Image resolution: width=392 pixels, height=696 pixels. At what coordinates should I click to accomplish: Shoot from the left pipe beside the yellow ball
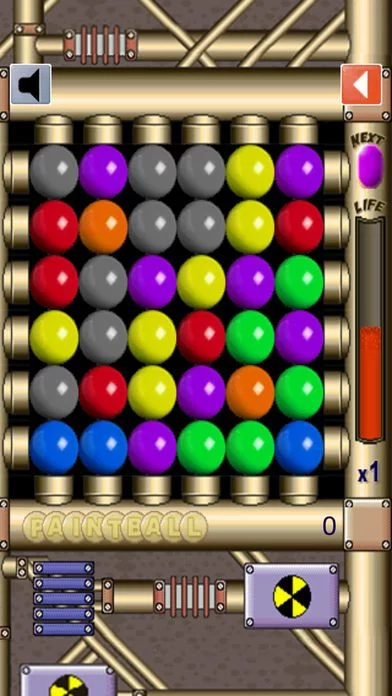pyautogui.click(x=16, y=337)
